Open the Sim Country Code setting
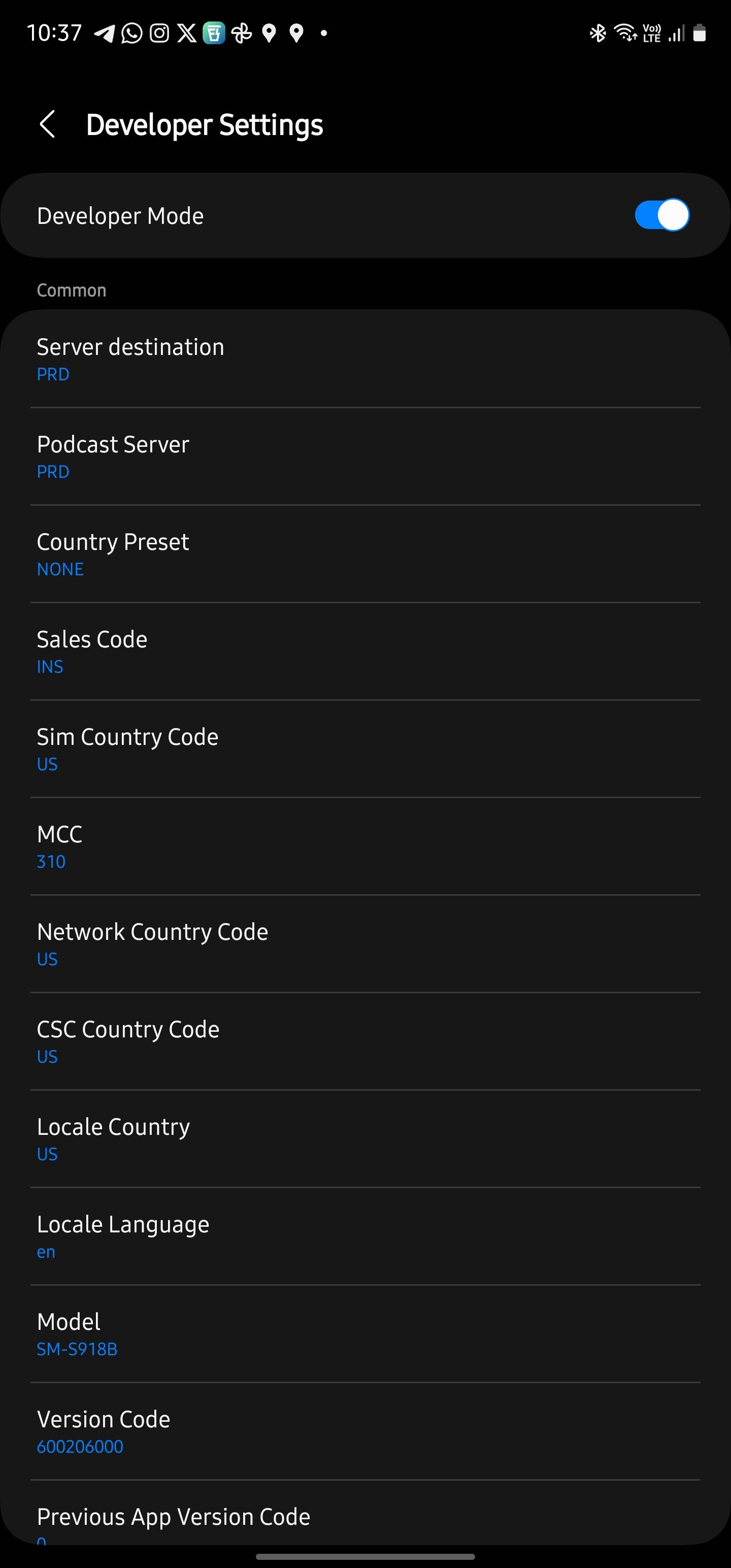Screen dimensions: 731x1568 click(365, 747)
